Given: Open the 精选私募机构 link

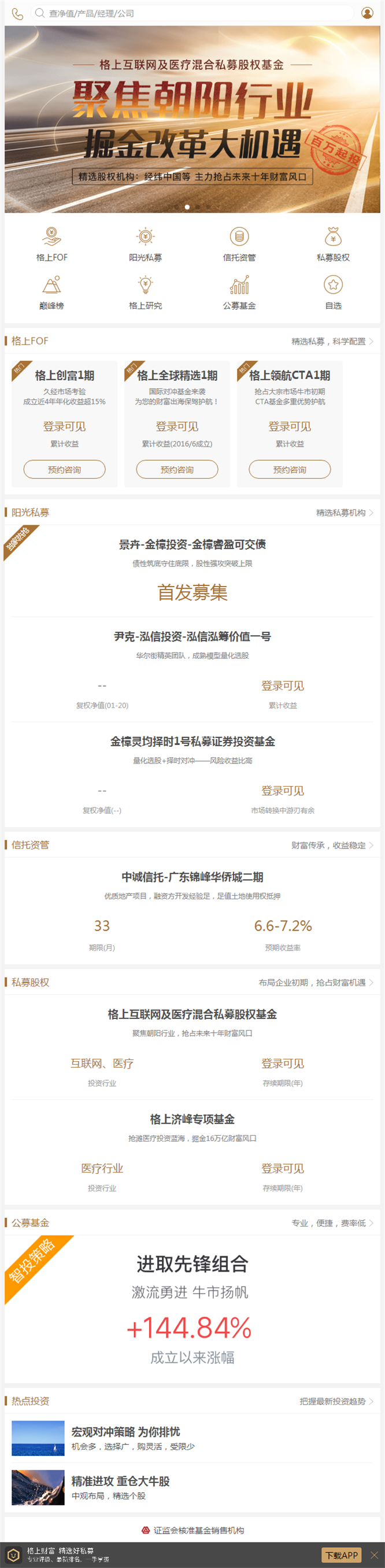Looking at the screenshot, I should pyautogui.click(x=344, y=513).
